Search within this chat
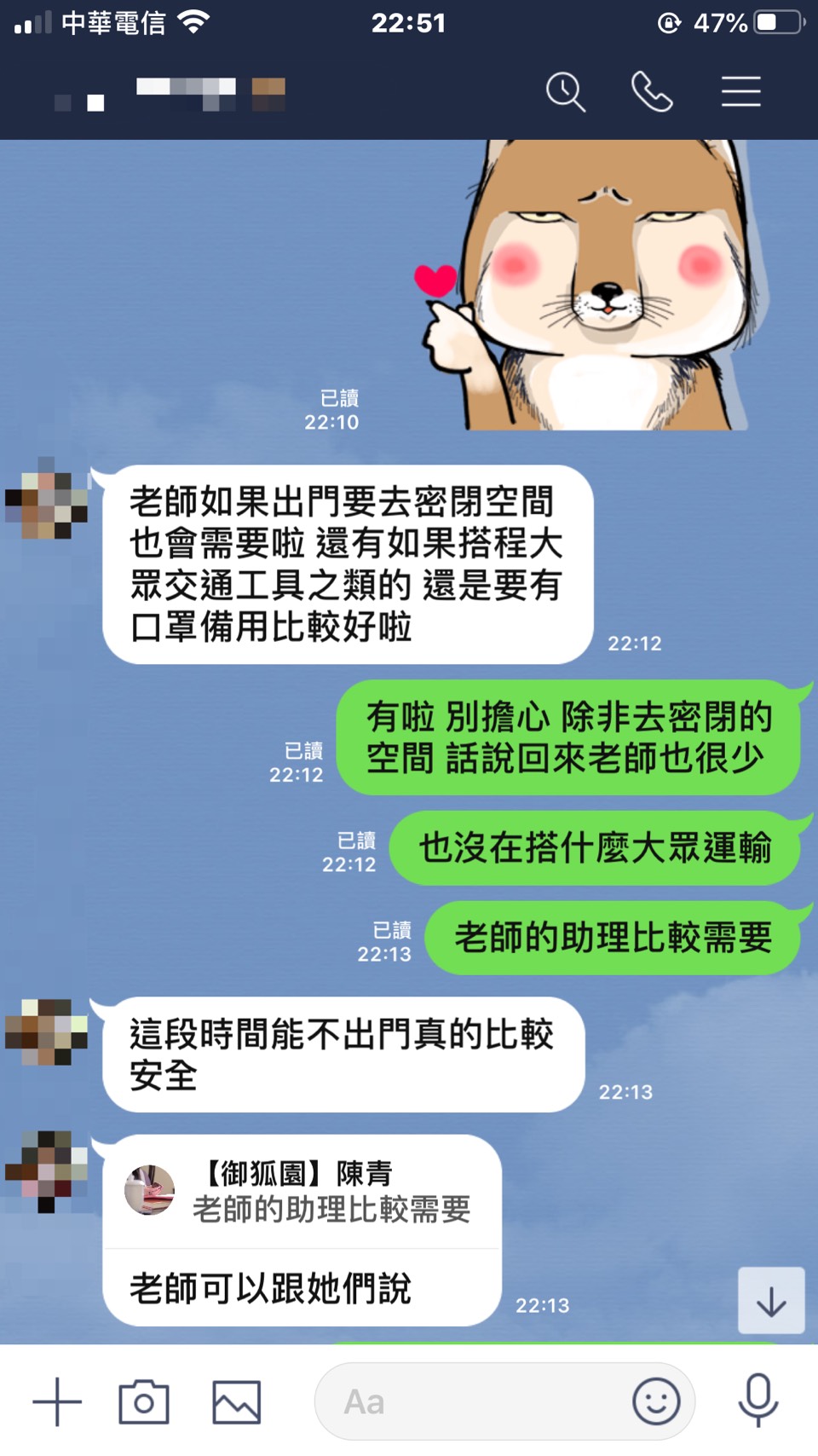Screen dimensions: 818x1456 (x=566, y=92)
